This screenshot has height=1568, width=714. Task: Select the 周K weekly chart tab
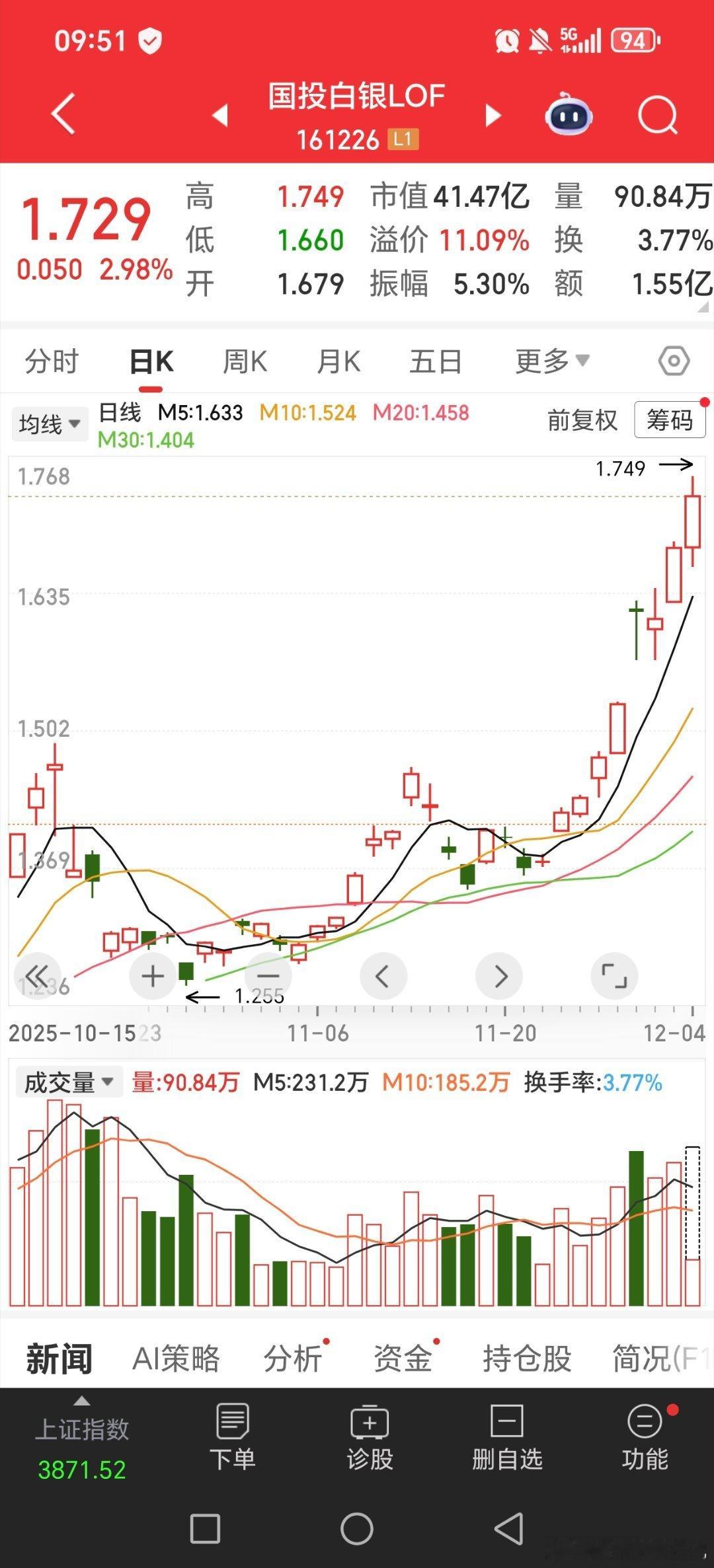[x=245, y=361]
